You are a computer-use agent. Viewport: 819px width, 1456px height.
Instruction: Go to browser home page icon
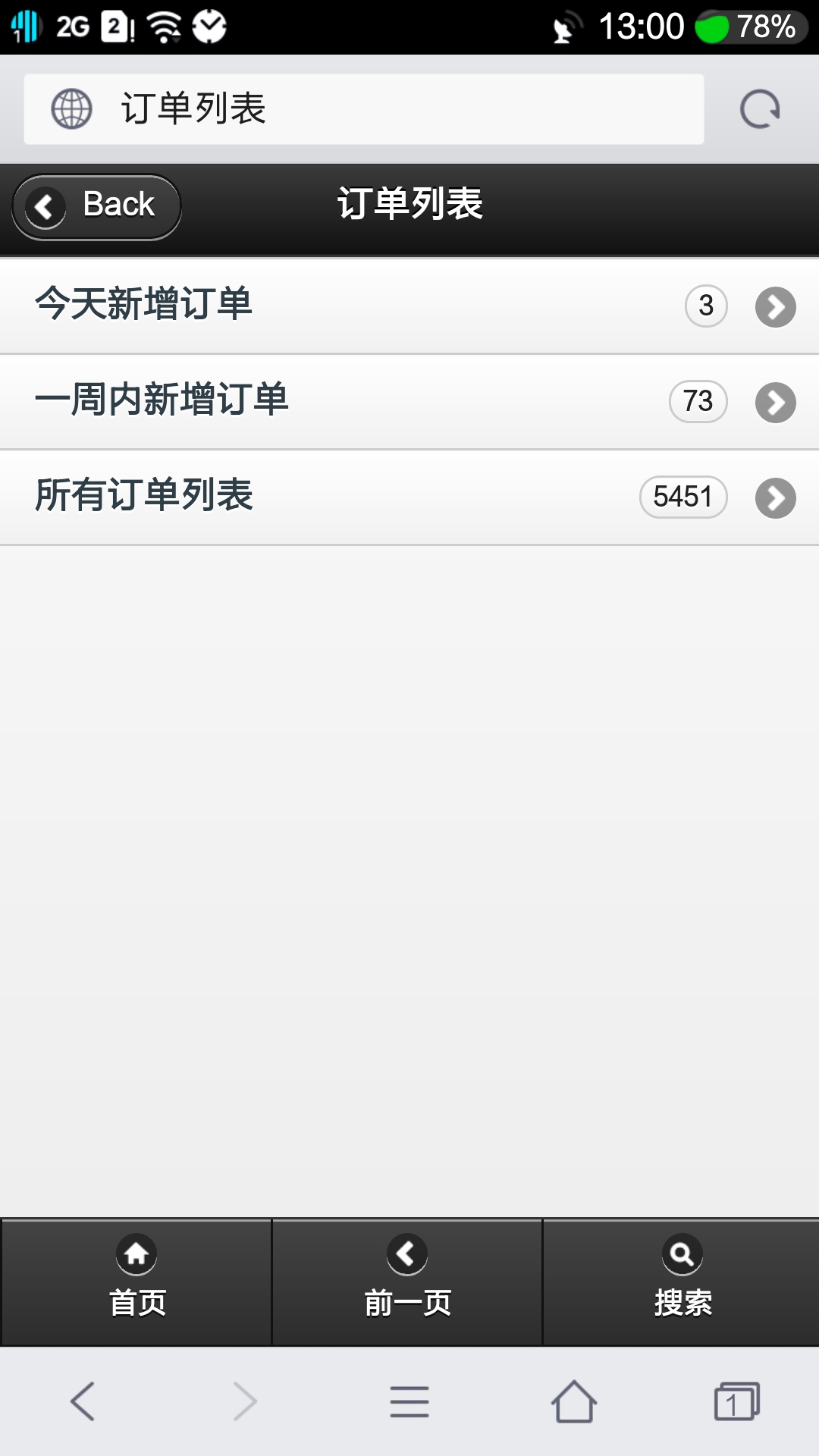click(x=574, y=1401)
